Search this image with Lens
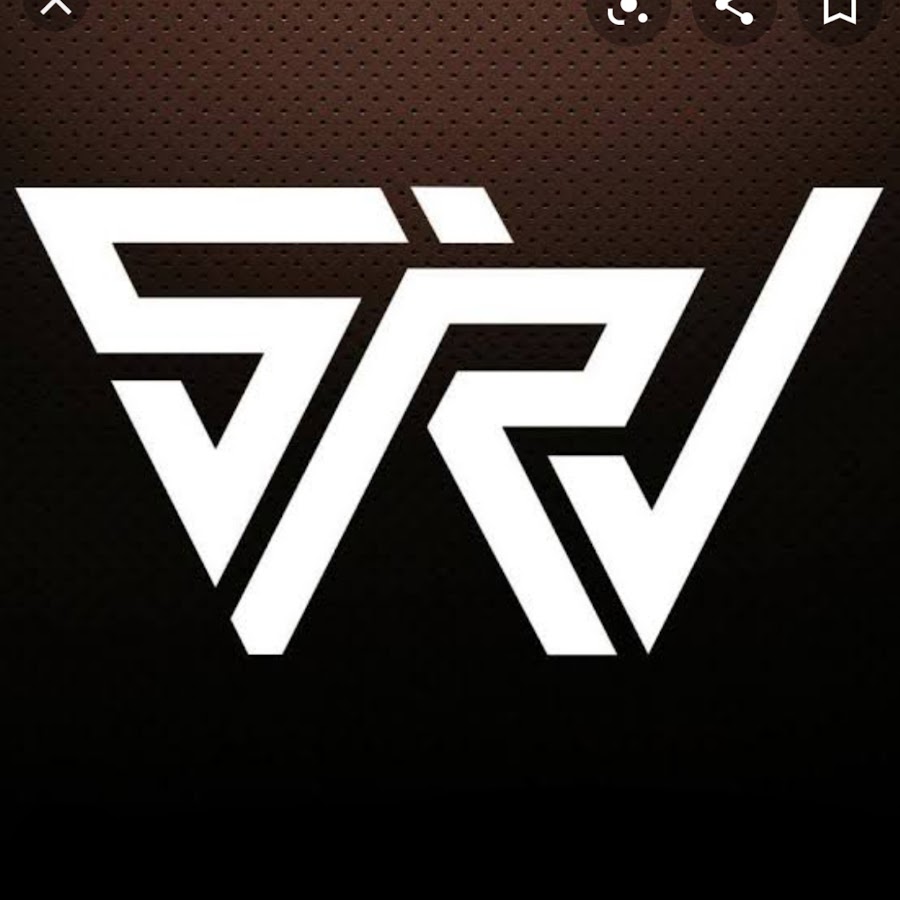 (628, 8)
